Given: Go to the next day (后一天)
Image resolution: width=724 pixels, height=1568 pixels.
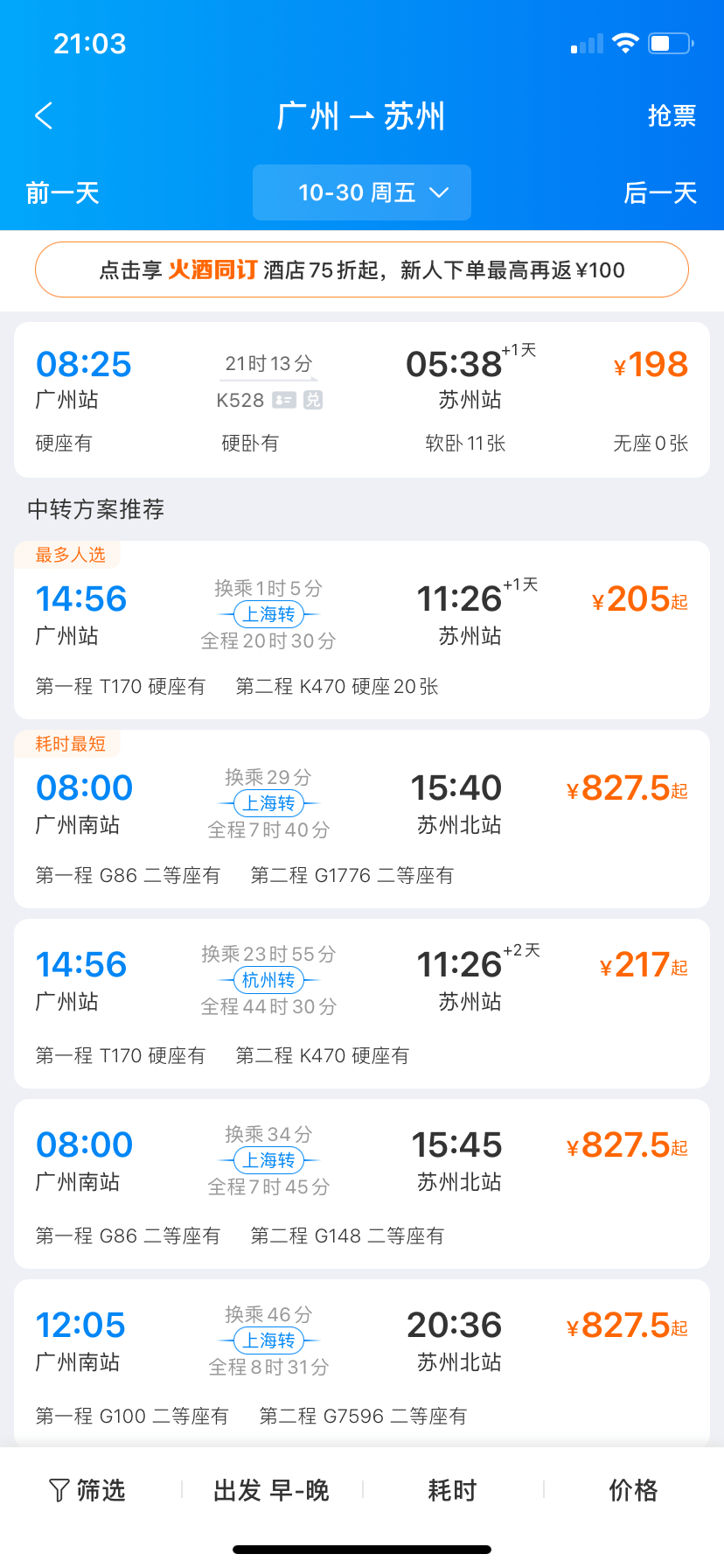Looking at the screenshot, I should point(660,192).
